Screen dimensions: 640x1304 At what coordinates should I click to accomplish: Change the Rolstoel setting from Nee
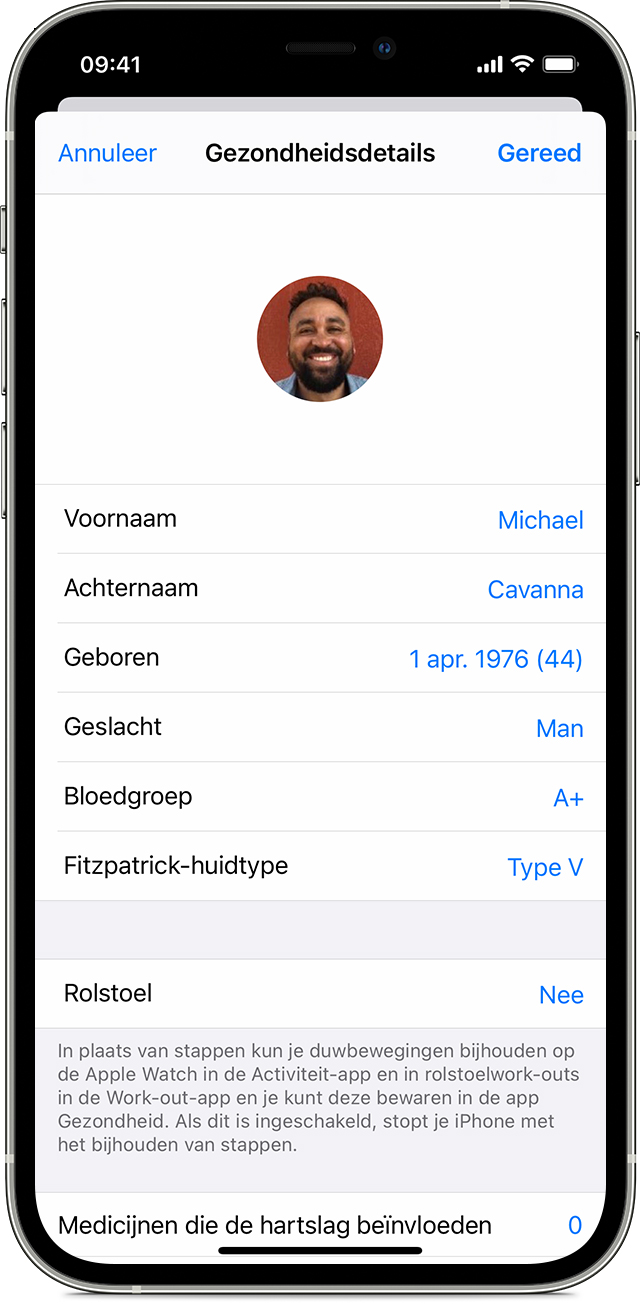[x=560, y=995]
